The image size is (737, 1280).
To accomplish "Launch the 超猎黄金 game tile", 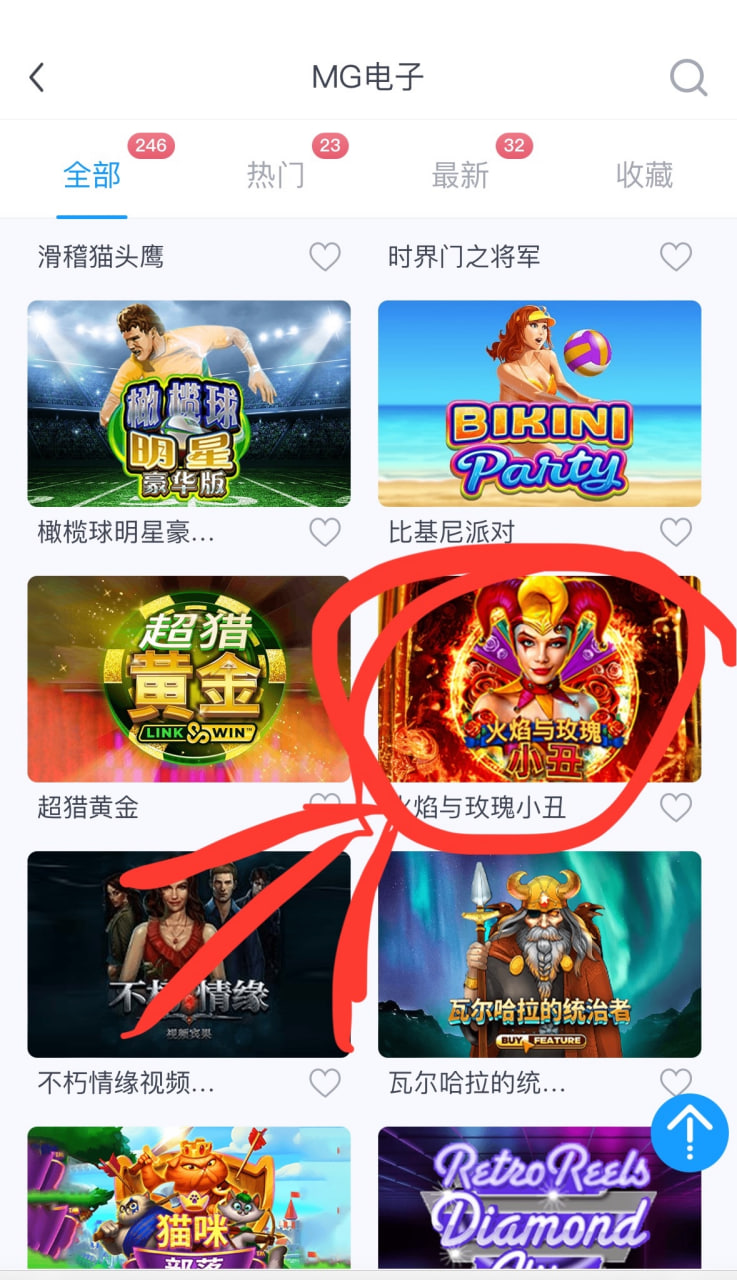I will coord(189,679).
